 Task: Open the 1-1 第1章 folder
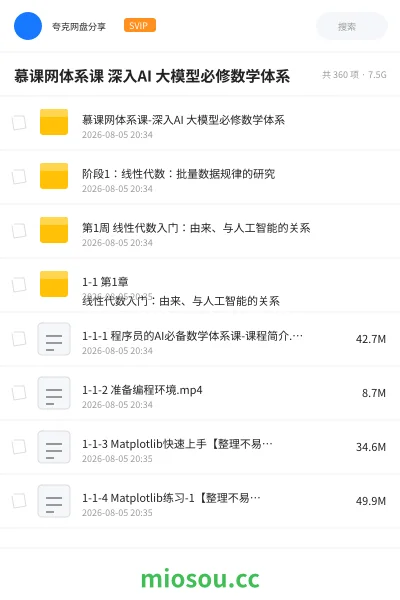point(200,285)
